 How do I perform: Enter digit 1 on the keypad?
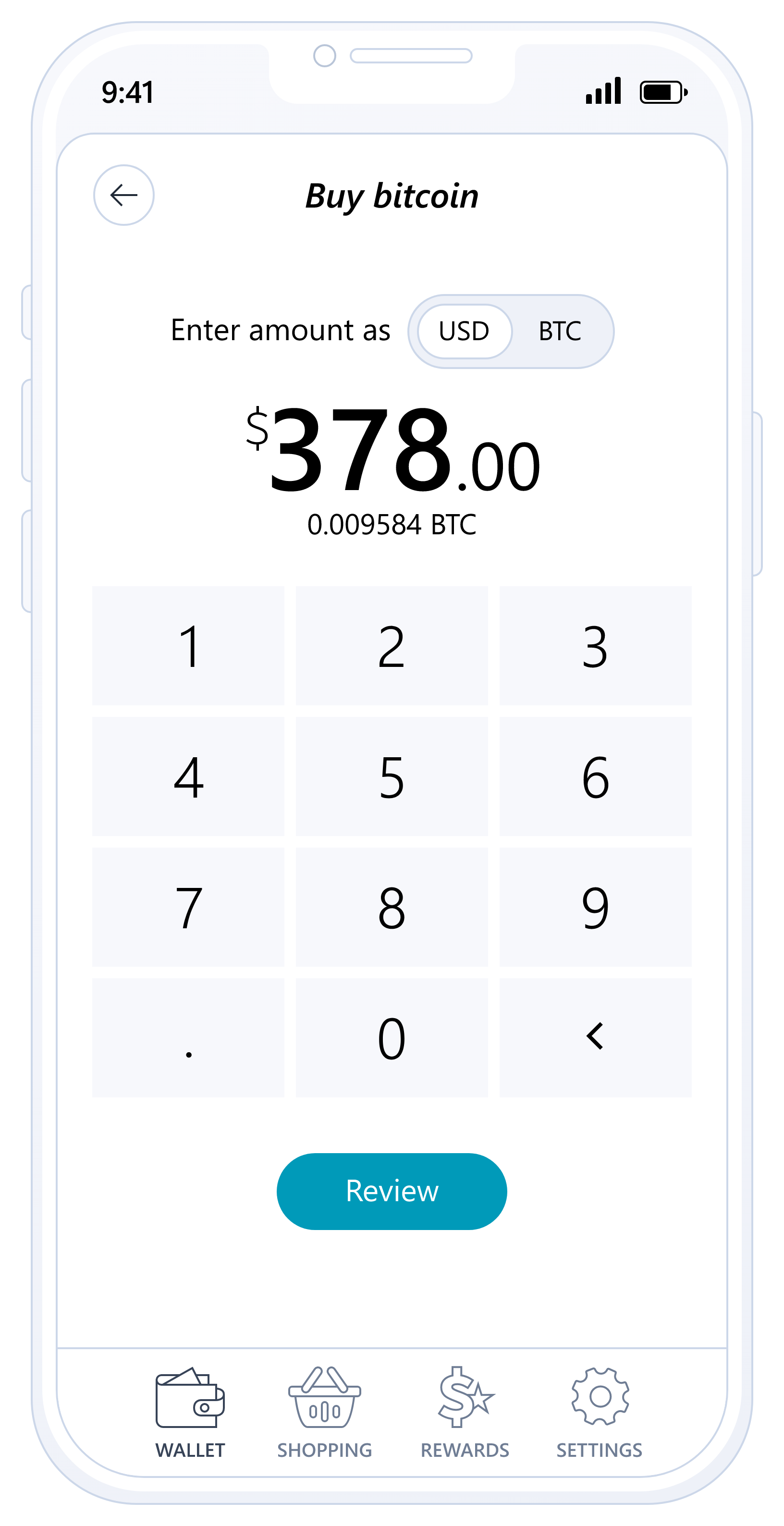coord(188,646)
